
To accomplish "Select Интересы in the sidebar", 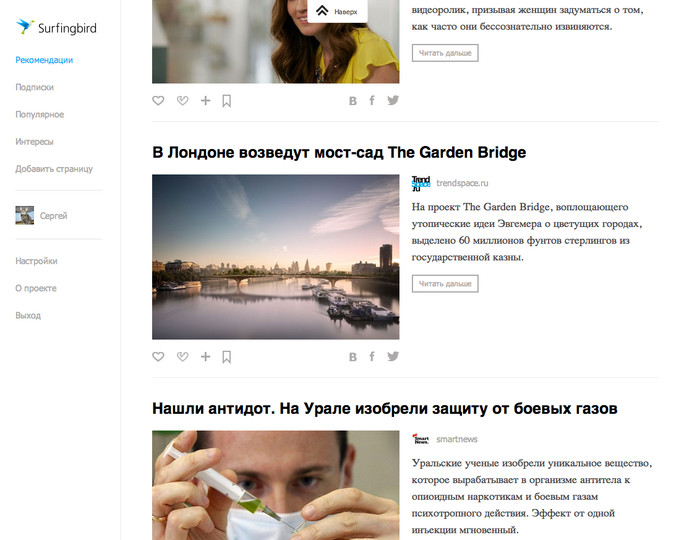I will [x=34, y=142].
